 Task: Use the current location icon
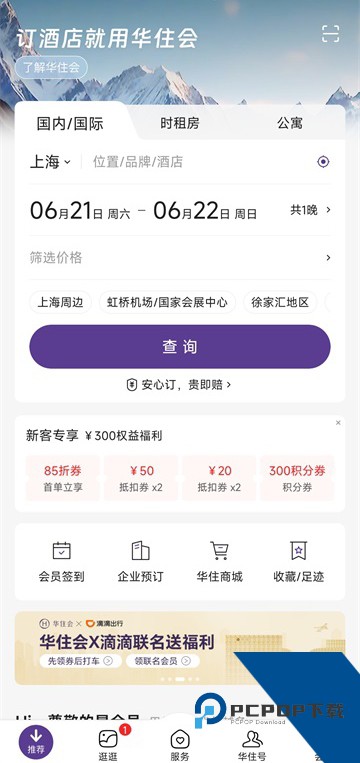[323, 162]
